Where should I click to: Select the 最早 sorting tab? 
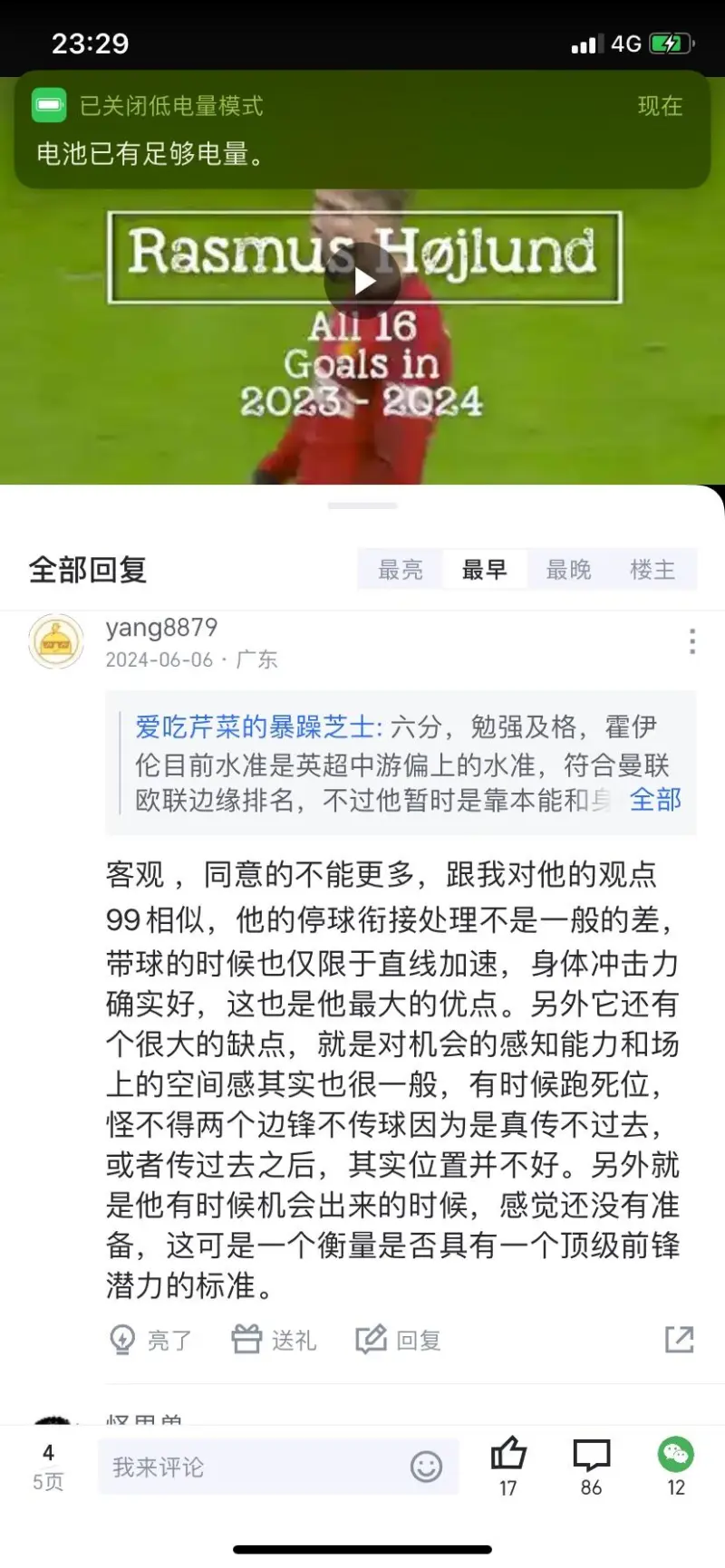tap(484, 570)
